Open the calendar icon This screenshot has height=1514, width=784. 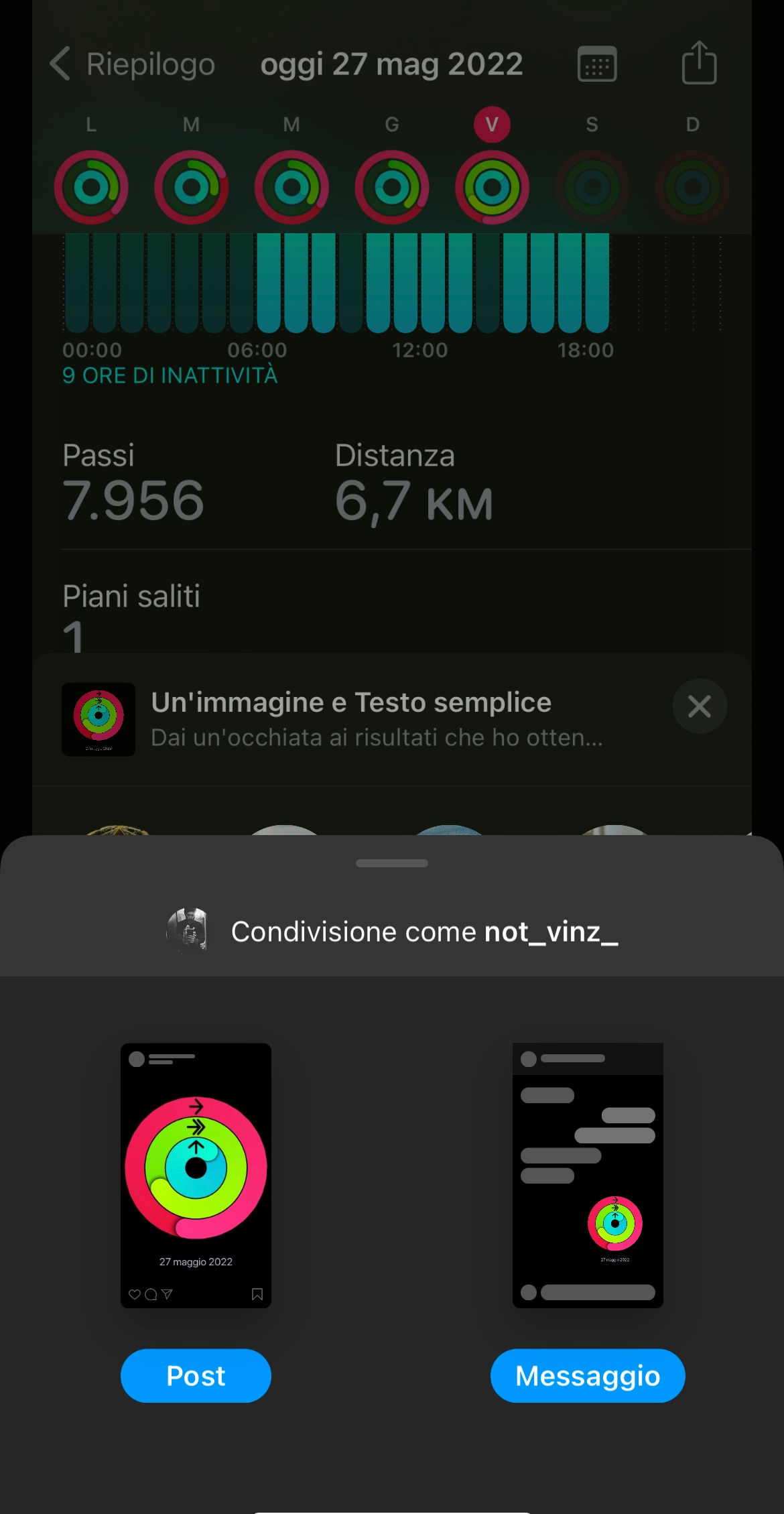[596, 64]
